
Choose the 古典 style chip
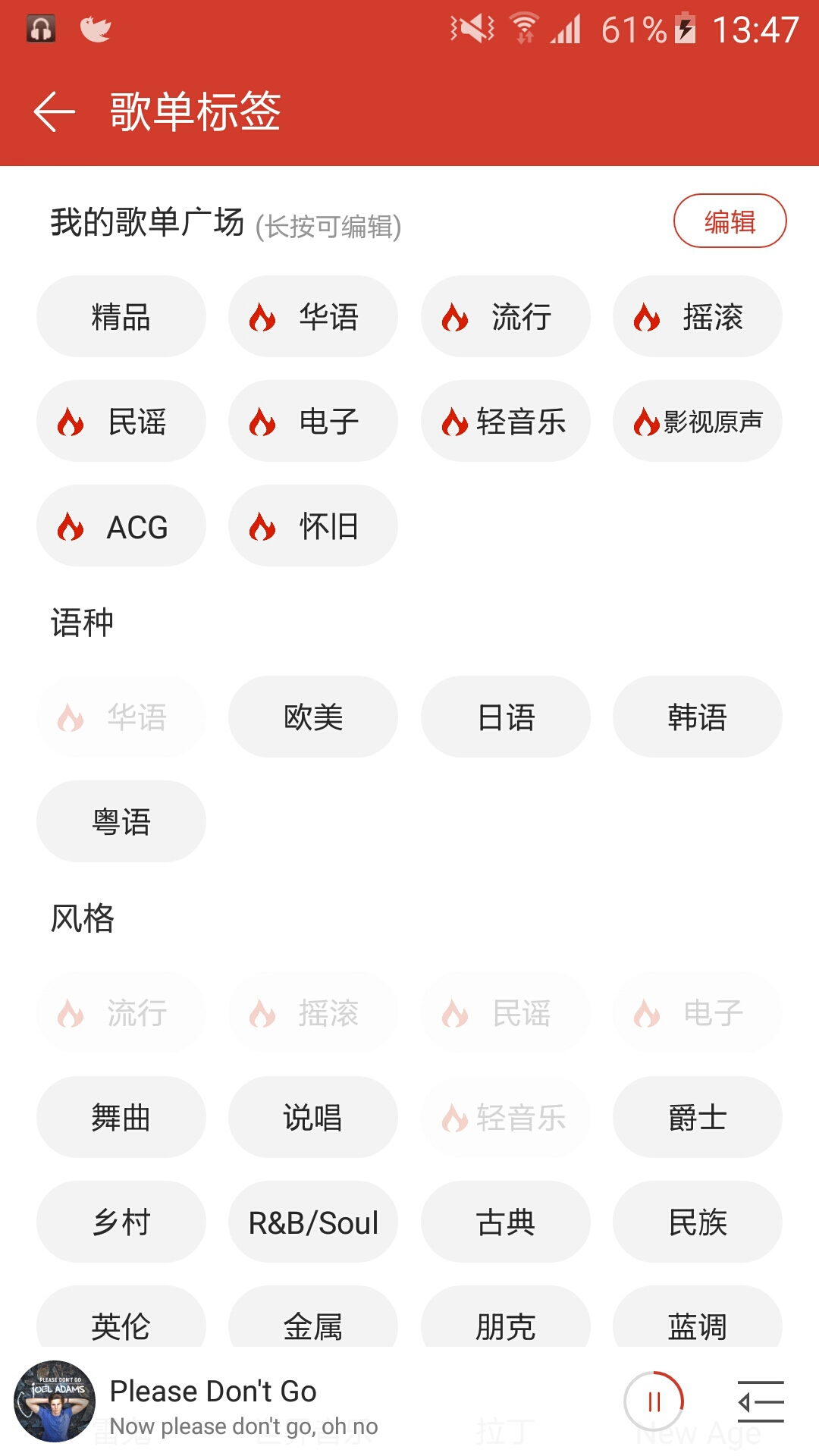[x=506, y=1222]
